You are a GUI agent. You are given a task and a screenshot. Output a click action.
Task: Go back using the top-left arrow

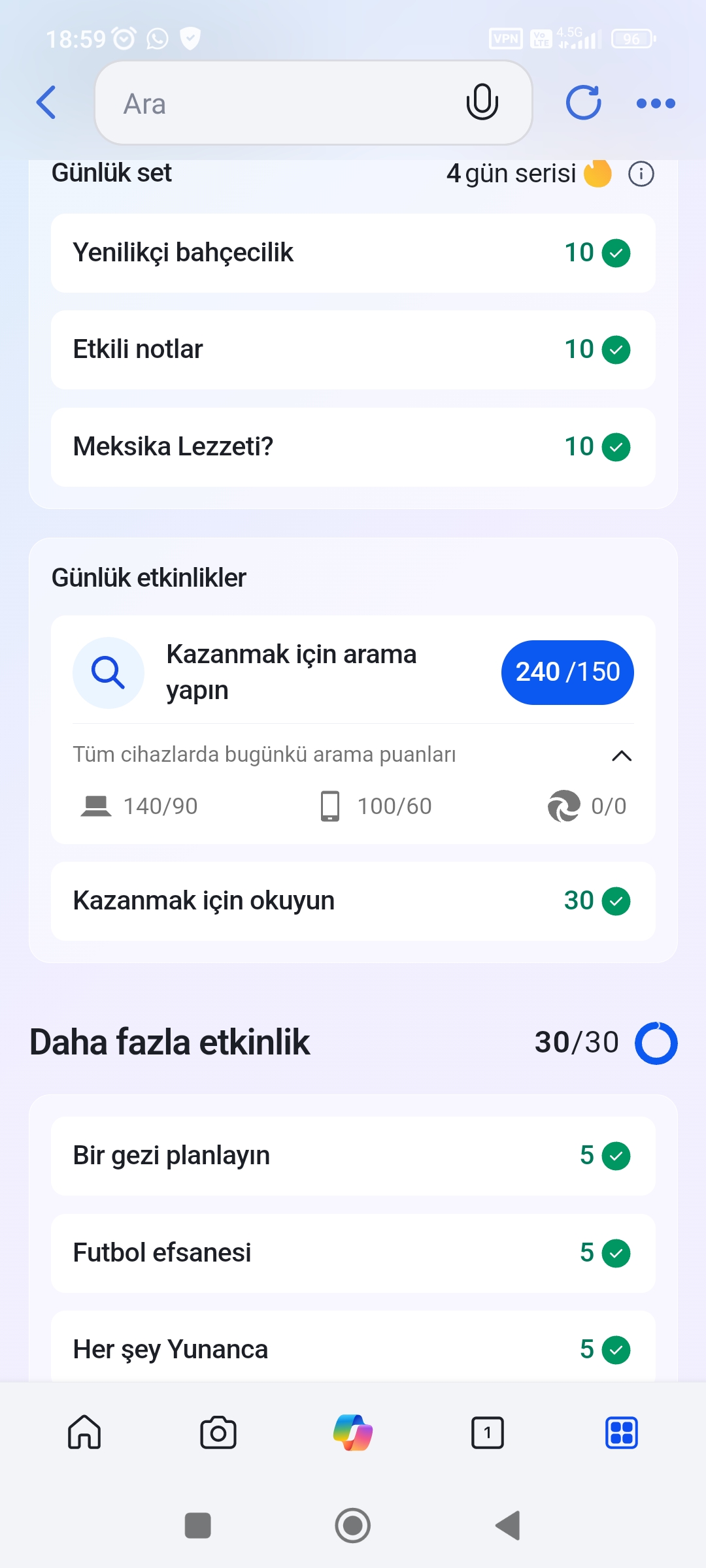[x=46, y=103]
